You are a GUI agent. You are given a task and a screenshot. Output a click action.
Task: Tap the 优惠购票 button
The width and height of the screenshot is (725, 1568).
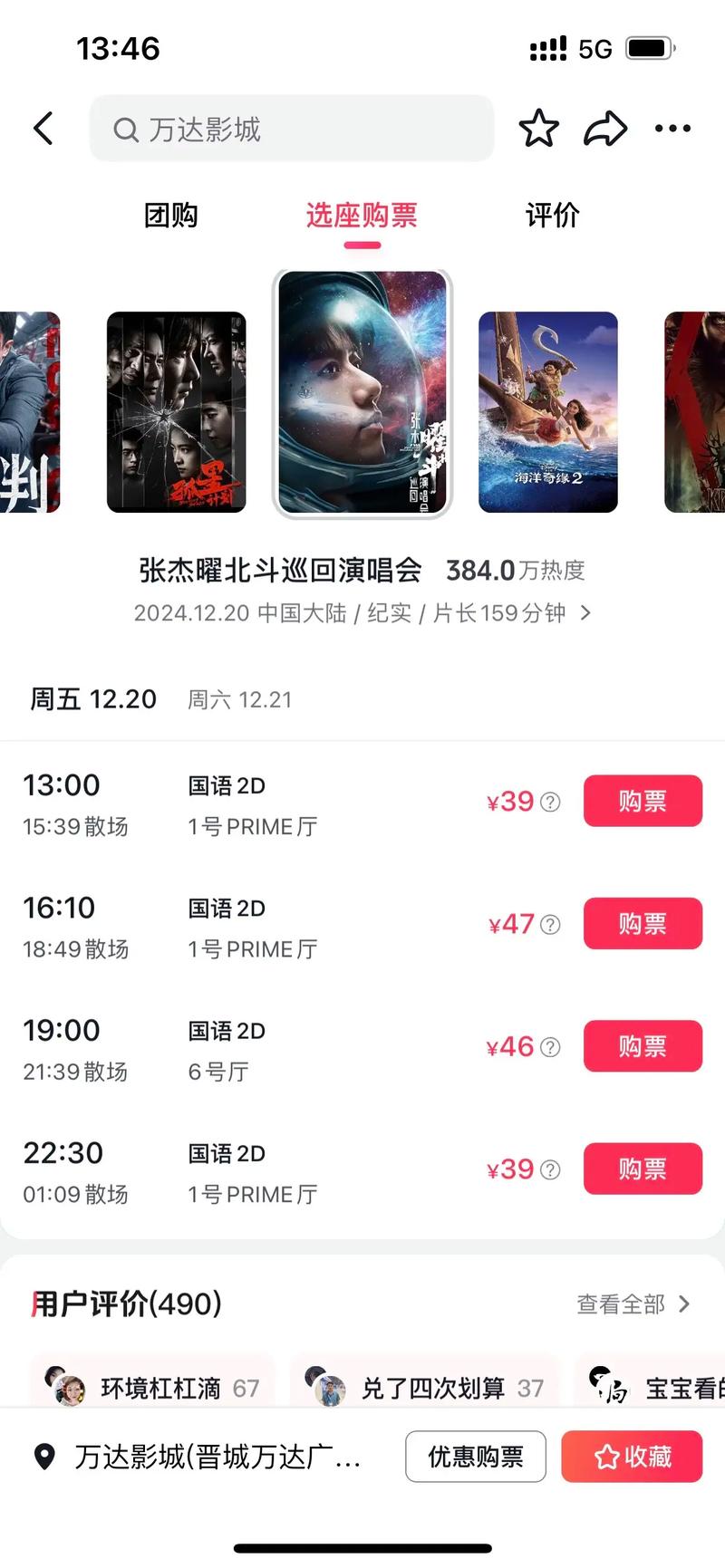click(x=476, y=1457)
